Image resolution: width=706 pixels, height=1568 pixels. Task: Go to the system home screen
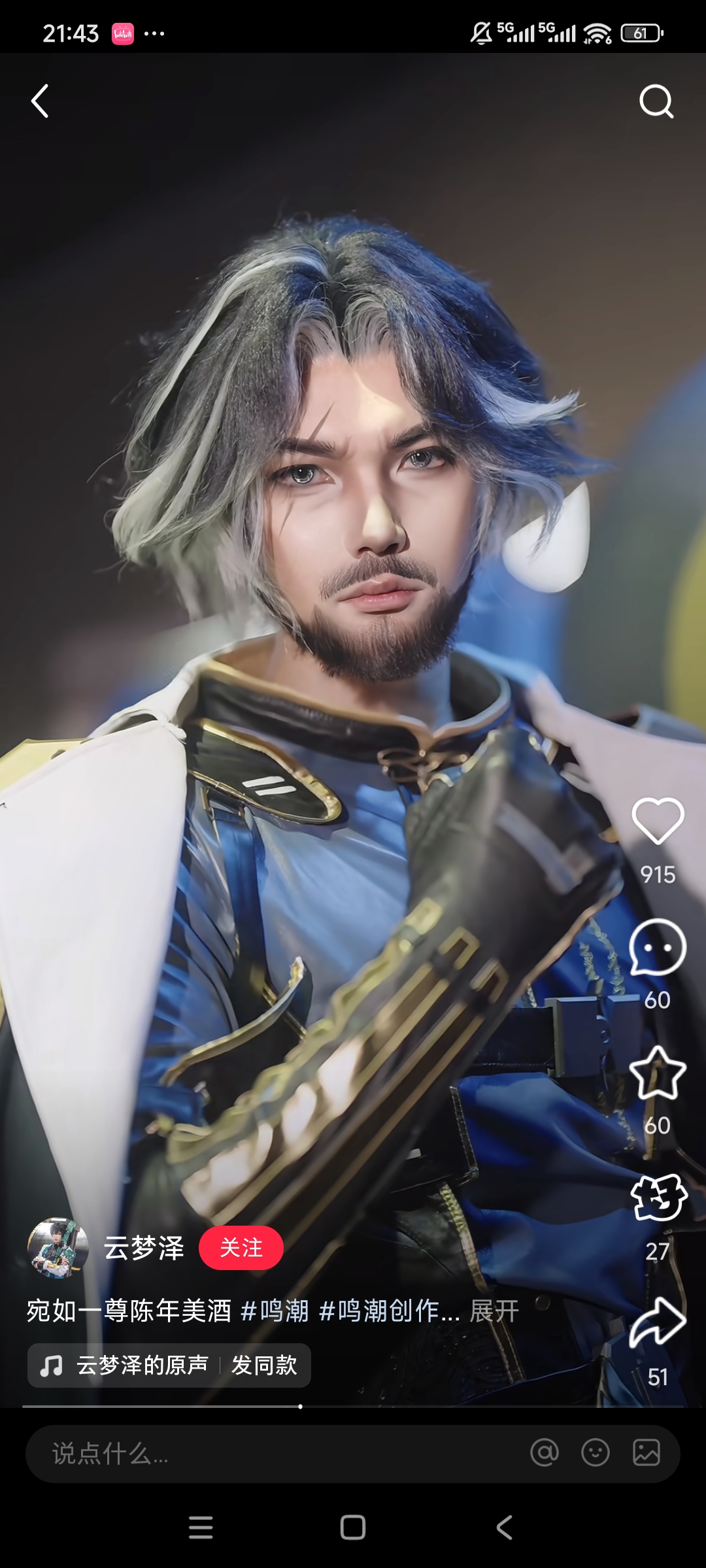353,1527
